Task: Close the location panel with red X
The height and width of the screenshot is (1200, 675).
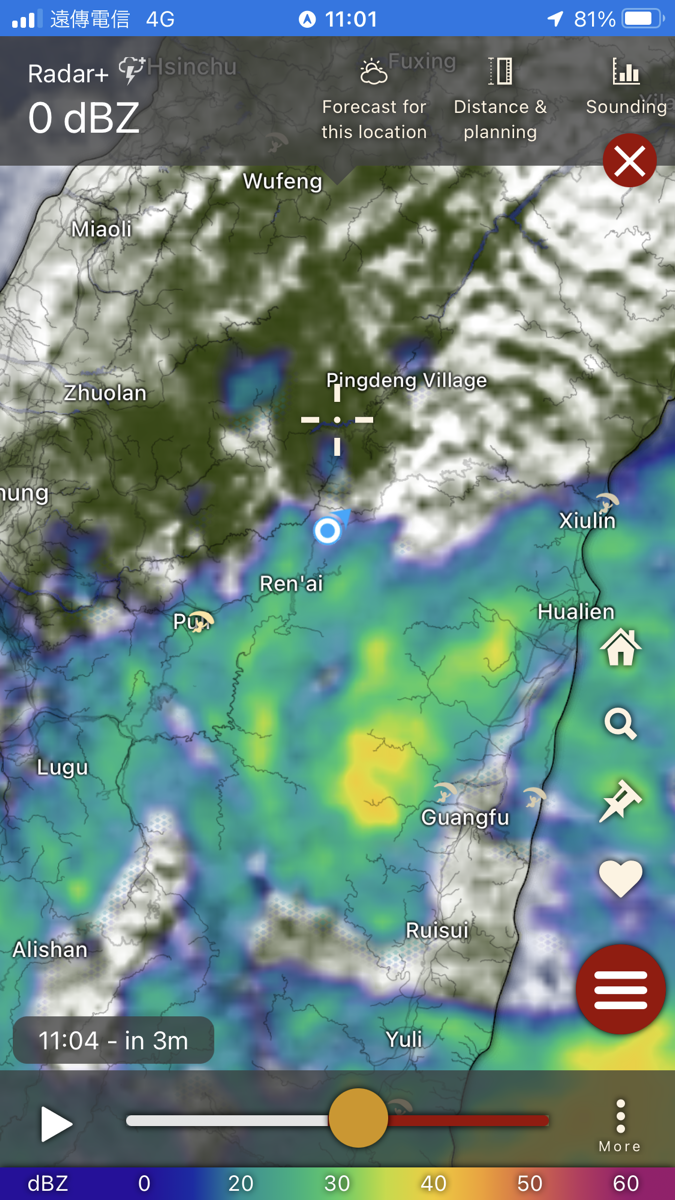Action: tap(630, 160)
